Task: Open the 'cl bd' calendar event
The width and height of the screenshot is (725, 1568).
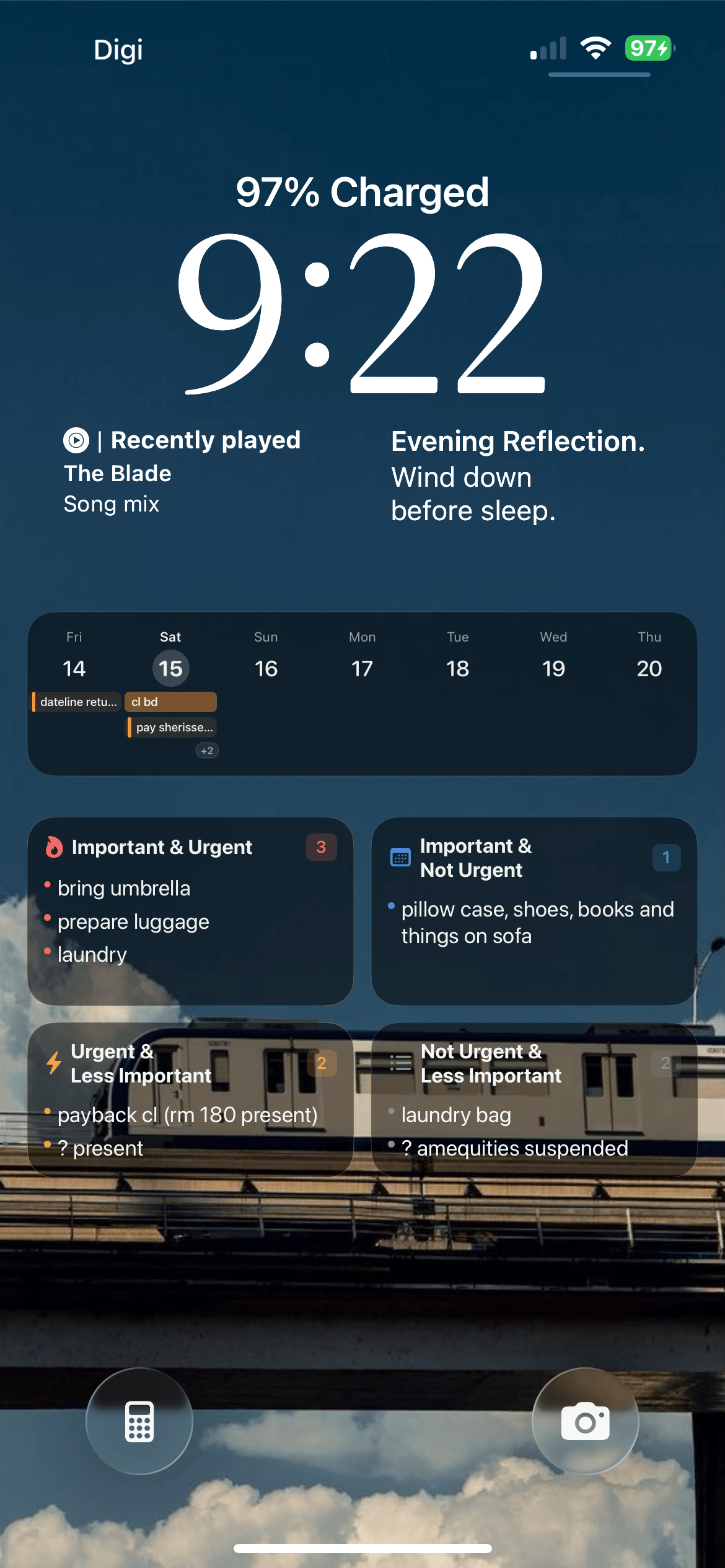Action: pos(171,702)
